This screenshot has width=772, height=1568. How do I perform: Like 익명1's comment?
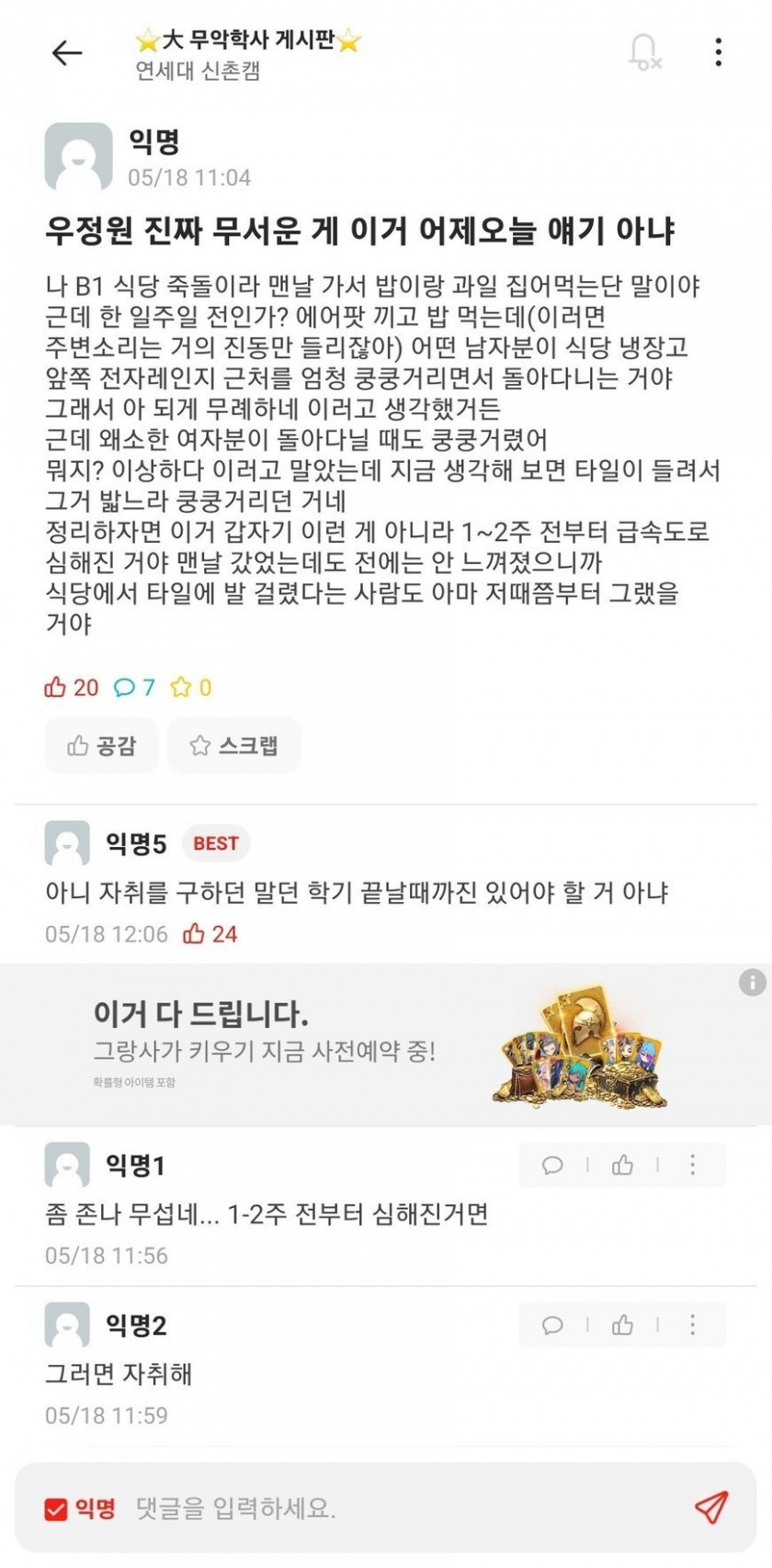point(622,1165)
